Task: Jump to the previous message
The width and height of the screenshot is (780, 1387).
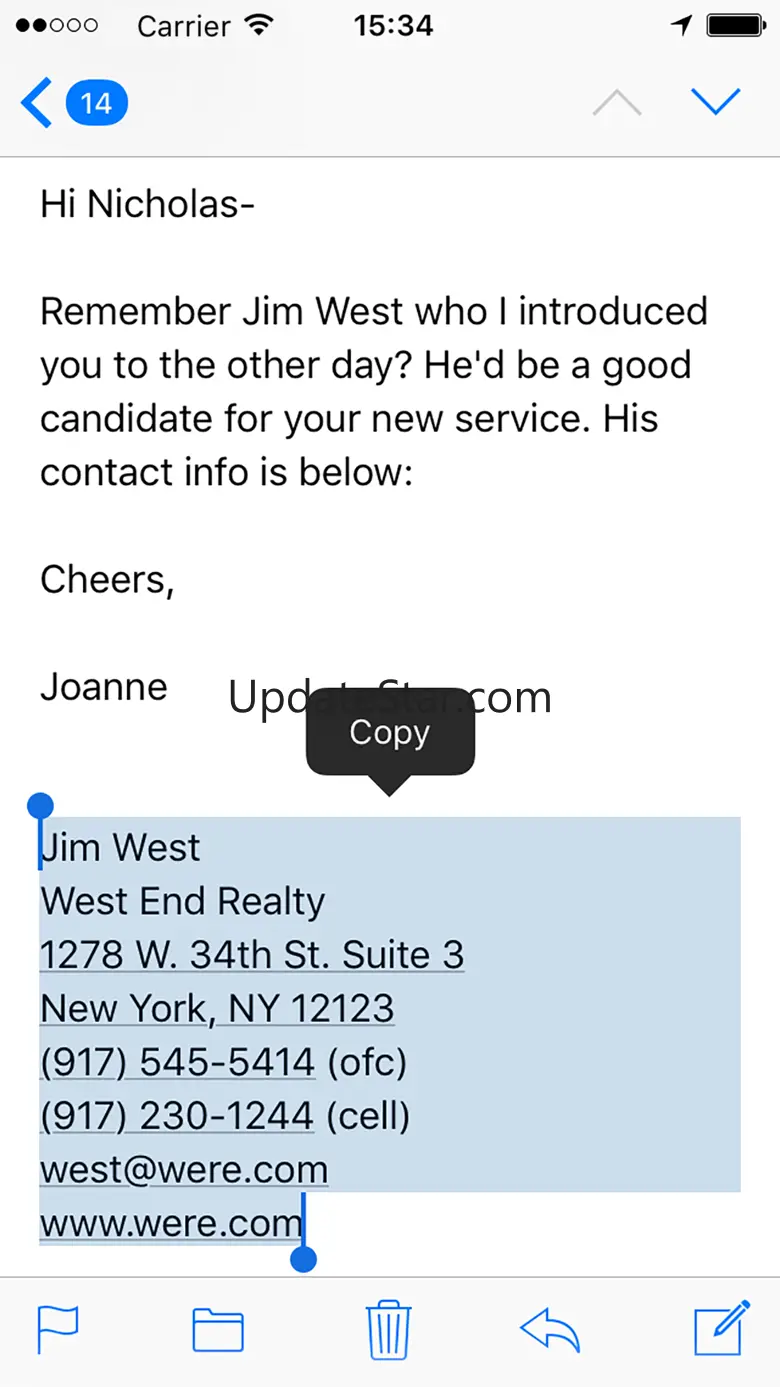Action: pos(616,103)
